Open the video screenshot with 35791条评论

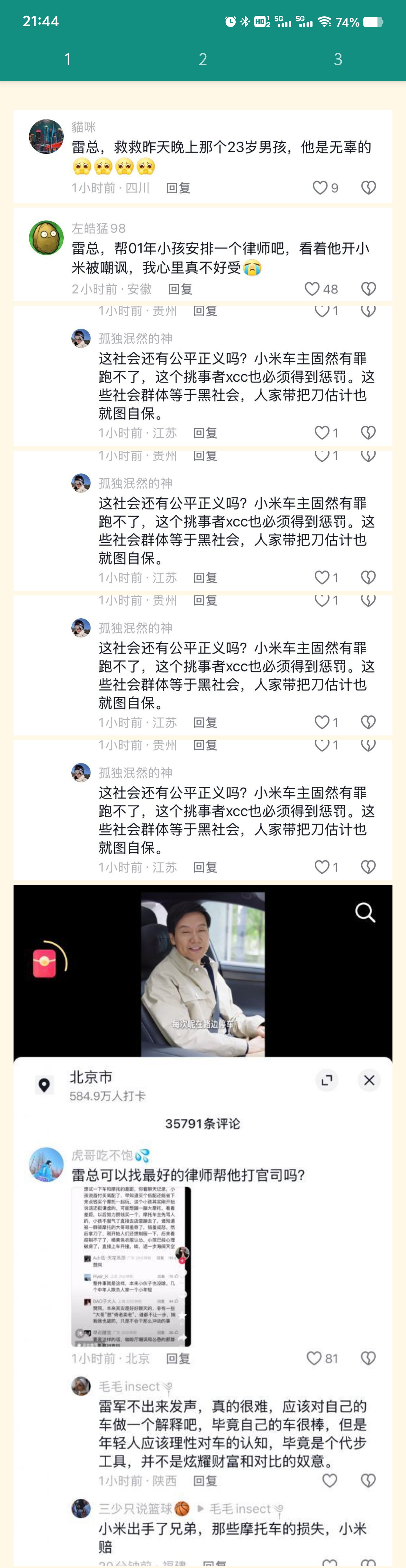[203, 1224]
